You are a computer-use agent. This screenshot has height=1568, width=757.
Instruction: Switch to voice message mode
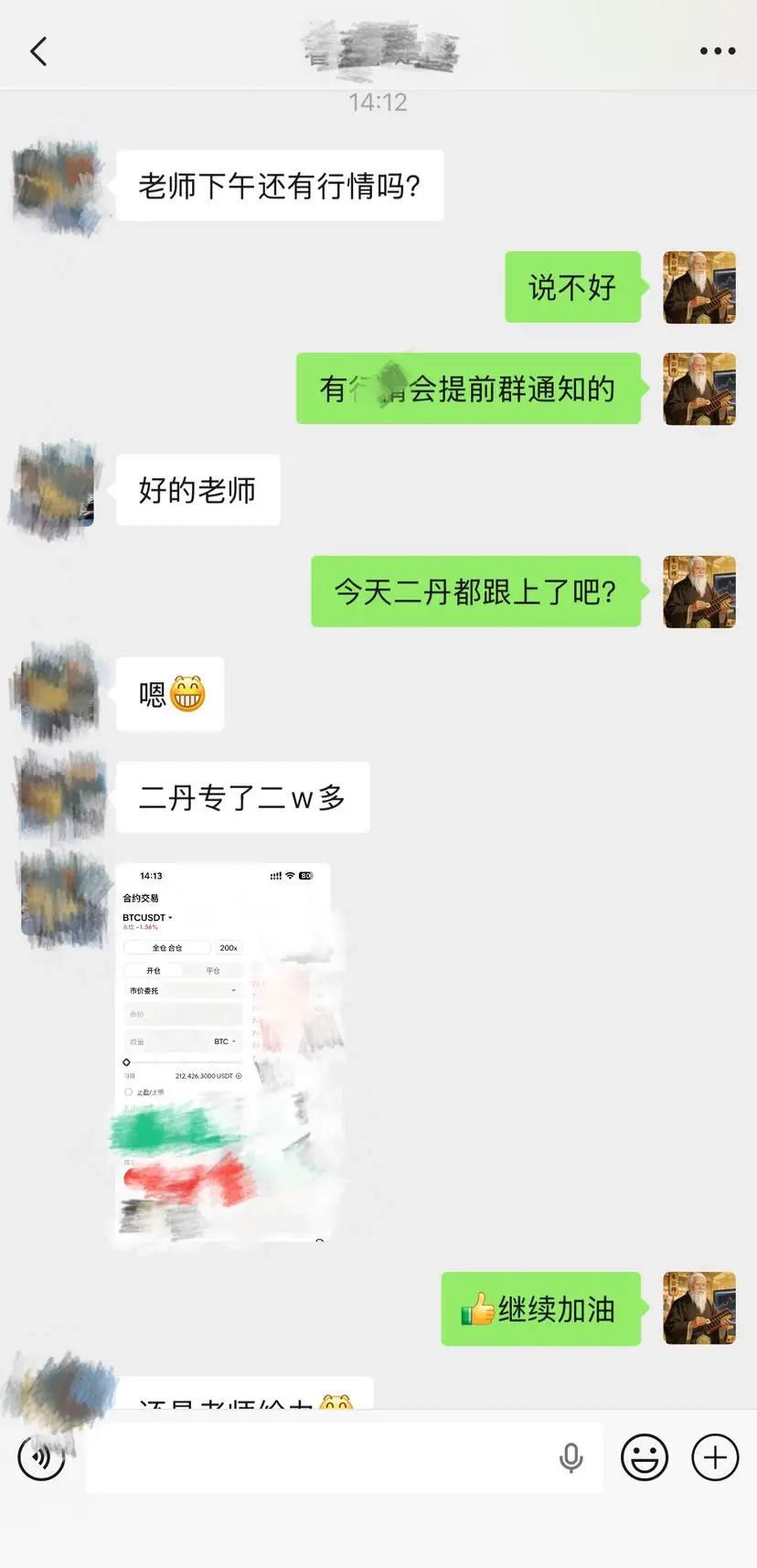(40, 1457)
